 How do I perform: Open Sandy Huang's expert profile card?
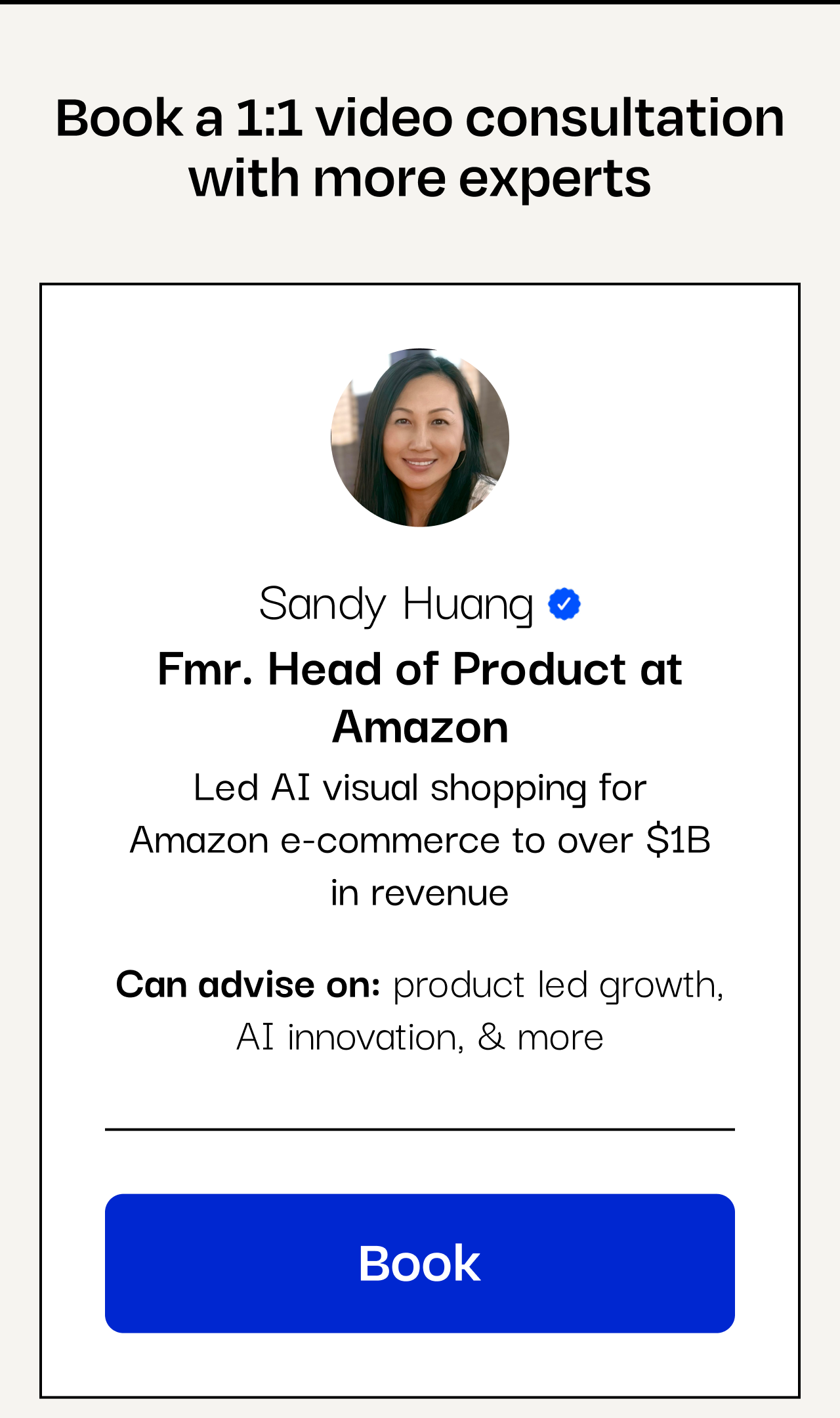click(x=396, y=605)
